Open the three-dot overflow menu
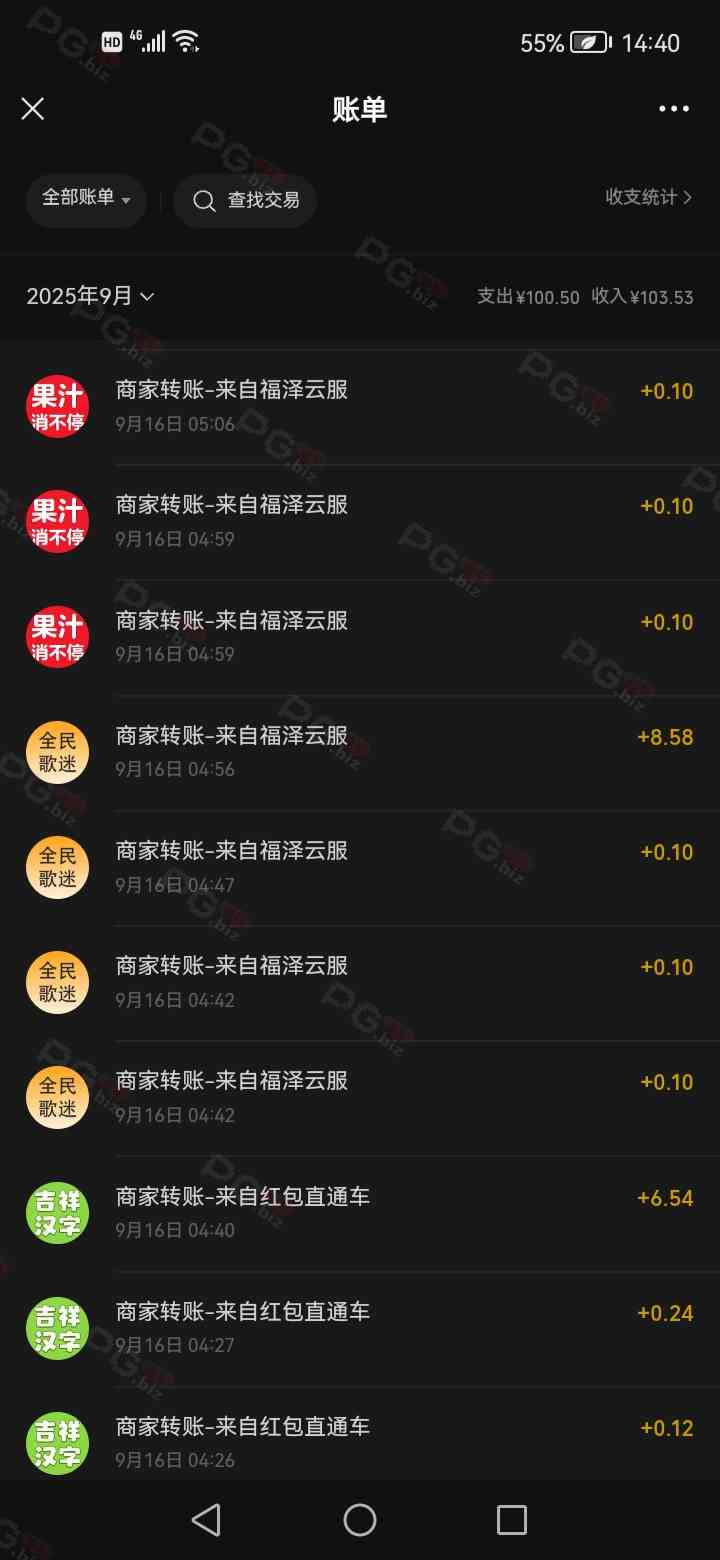 673,109
